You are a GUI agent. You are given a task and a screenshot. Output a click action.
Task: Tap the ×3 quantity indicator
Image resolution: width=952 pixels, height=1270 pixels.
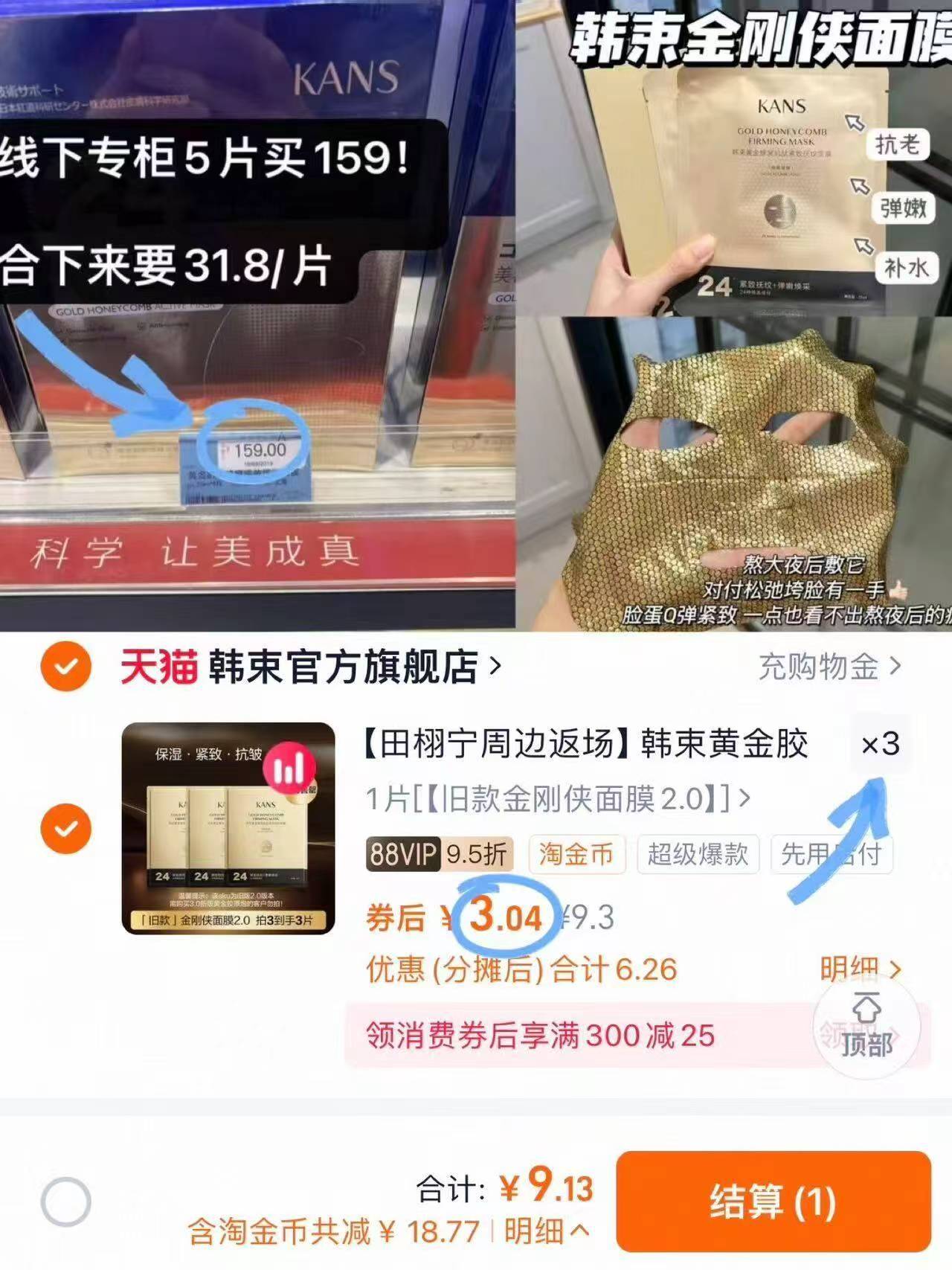click(x=881, y=743)
